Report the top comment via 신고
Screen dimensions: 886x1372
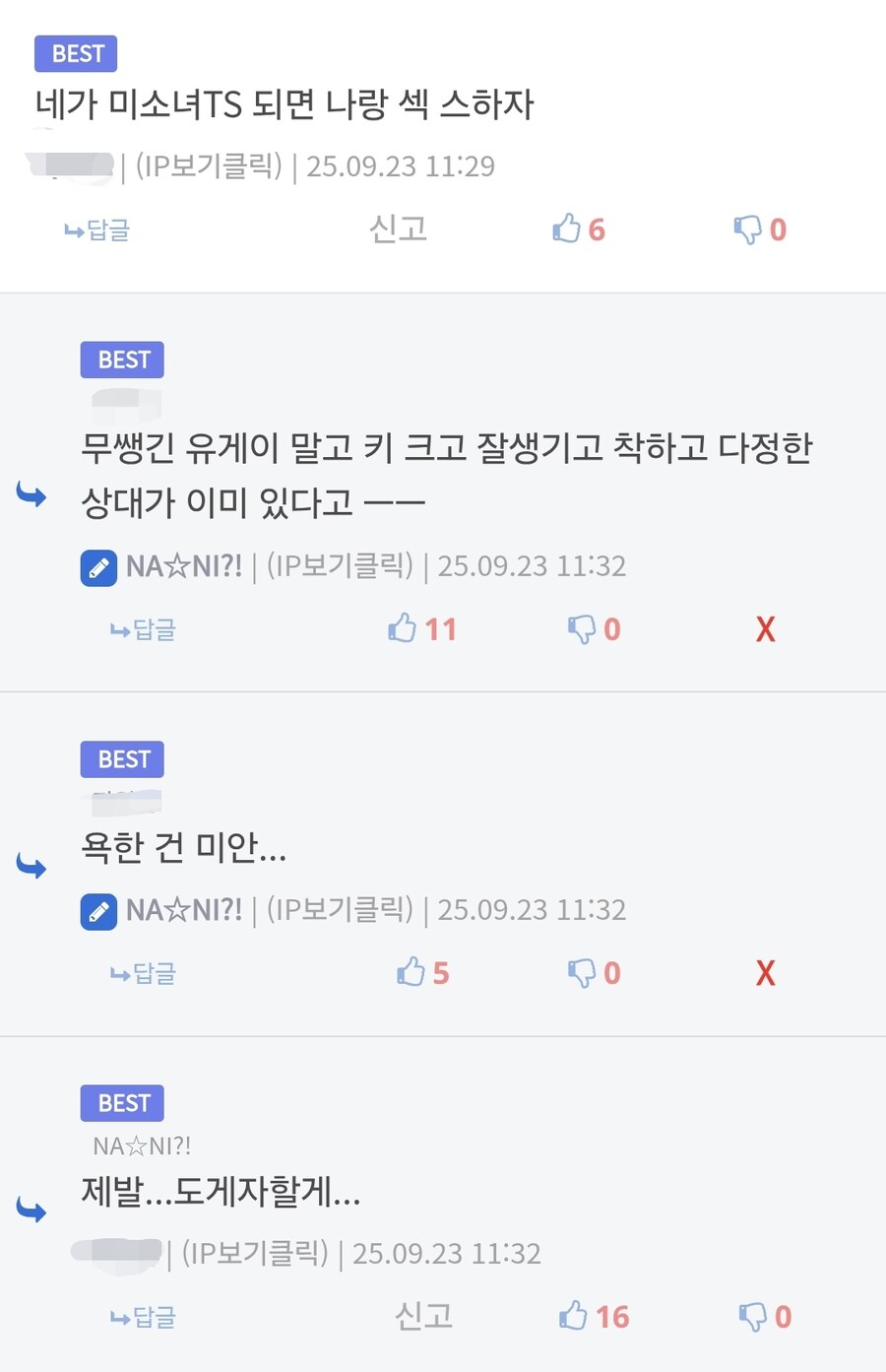tap(398, 229)
